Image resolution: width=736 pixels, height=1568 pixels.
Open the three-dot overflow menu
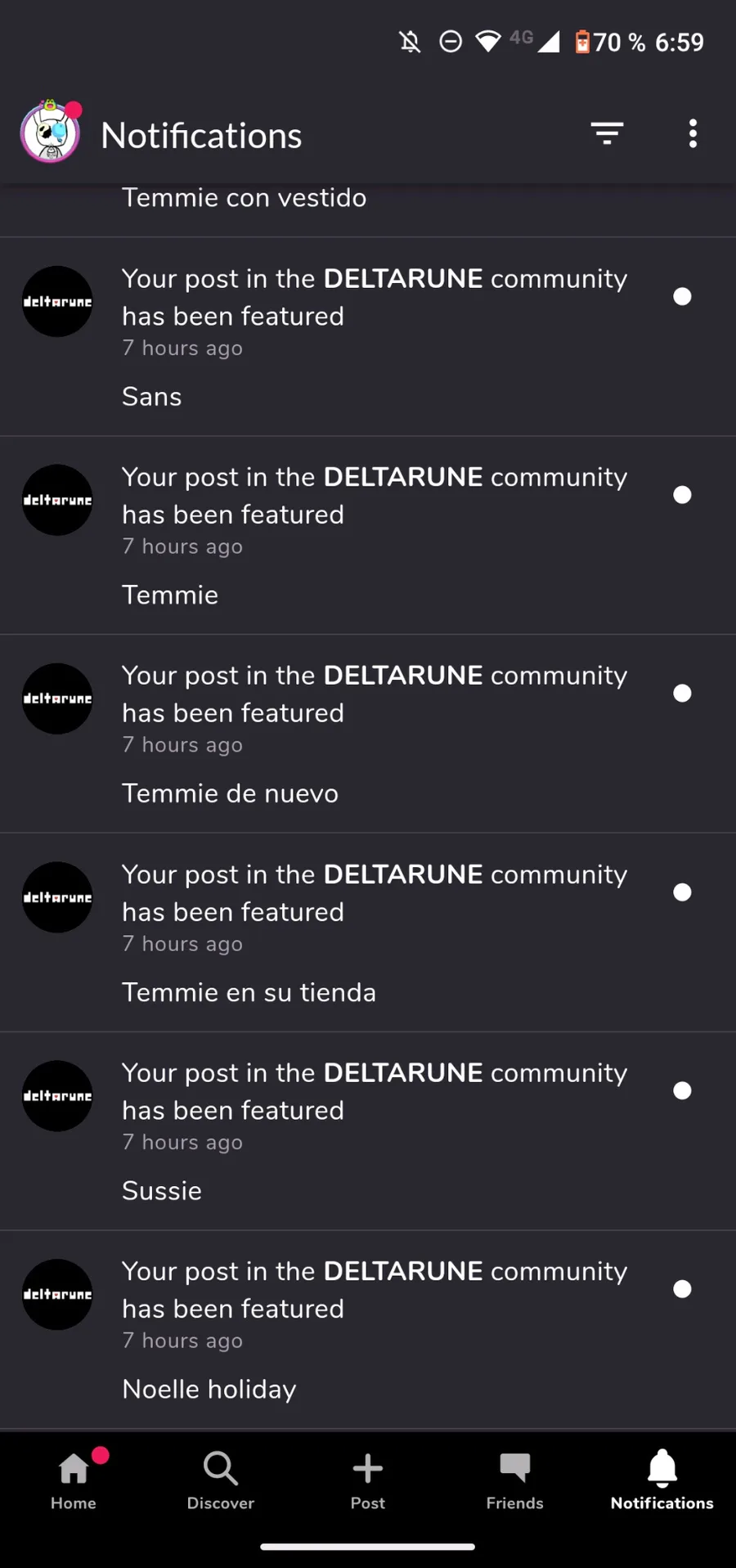[693, 133]
